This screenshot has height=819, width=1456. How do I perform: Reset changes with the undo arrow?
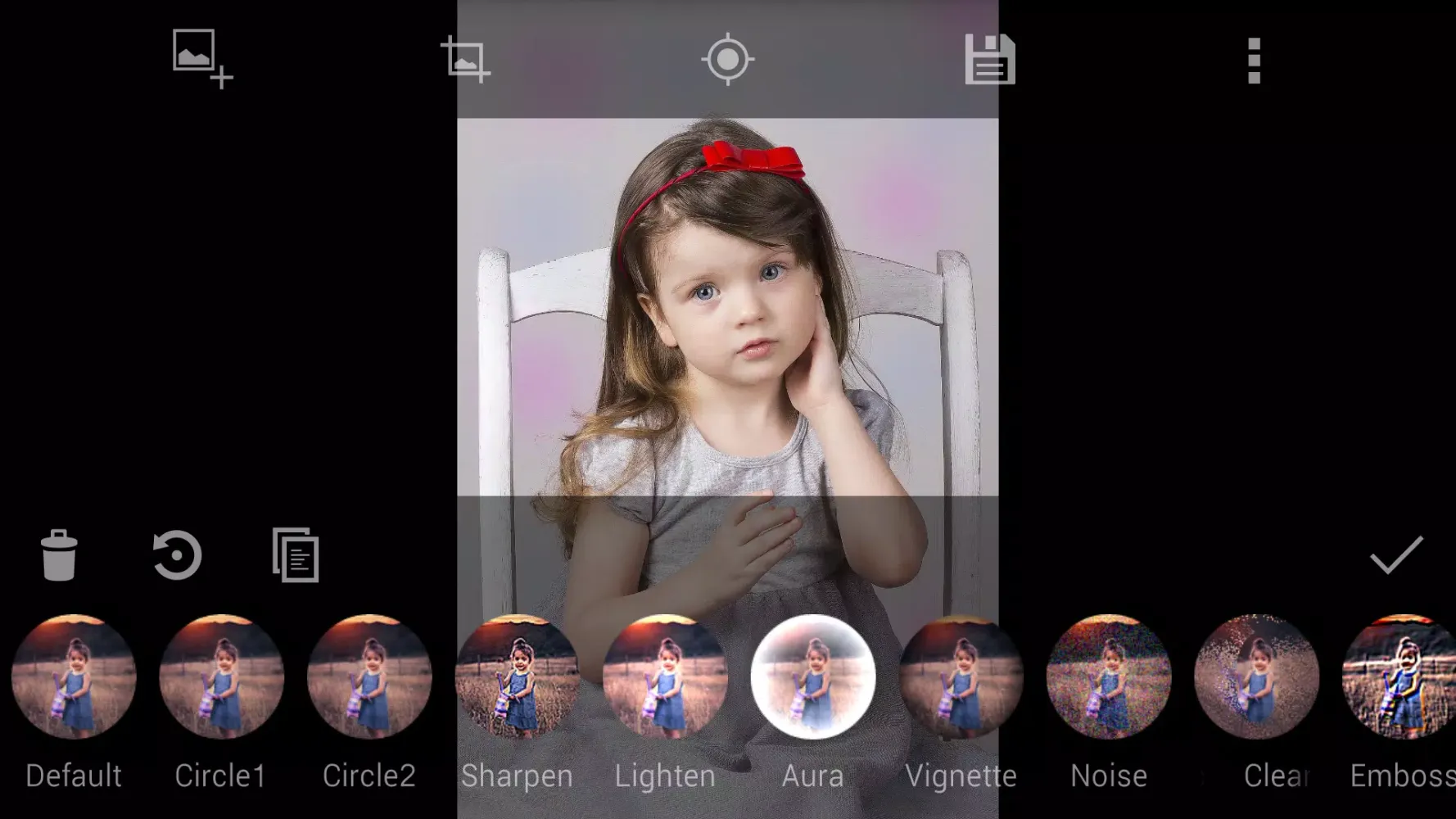click(177, 555)
